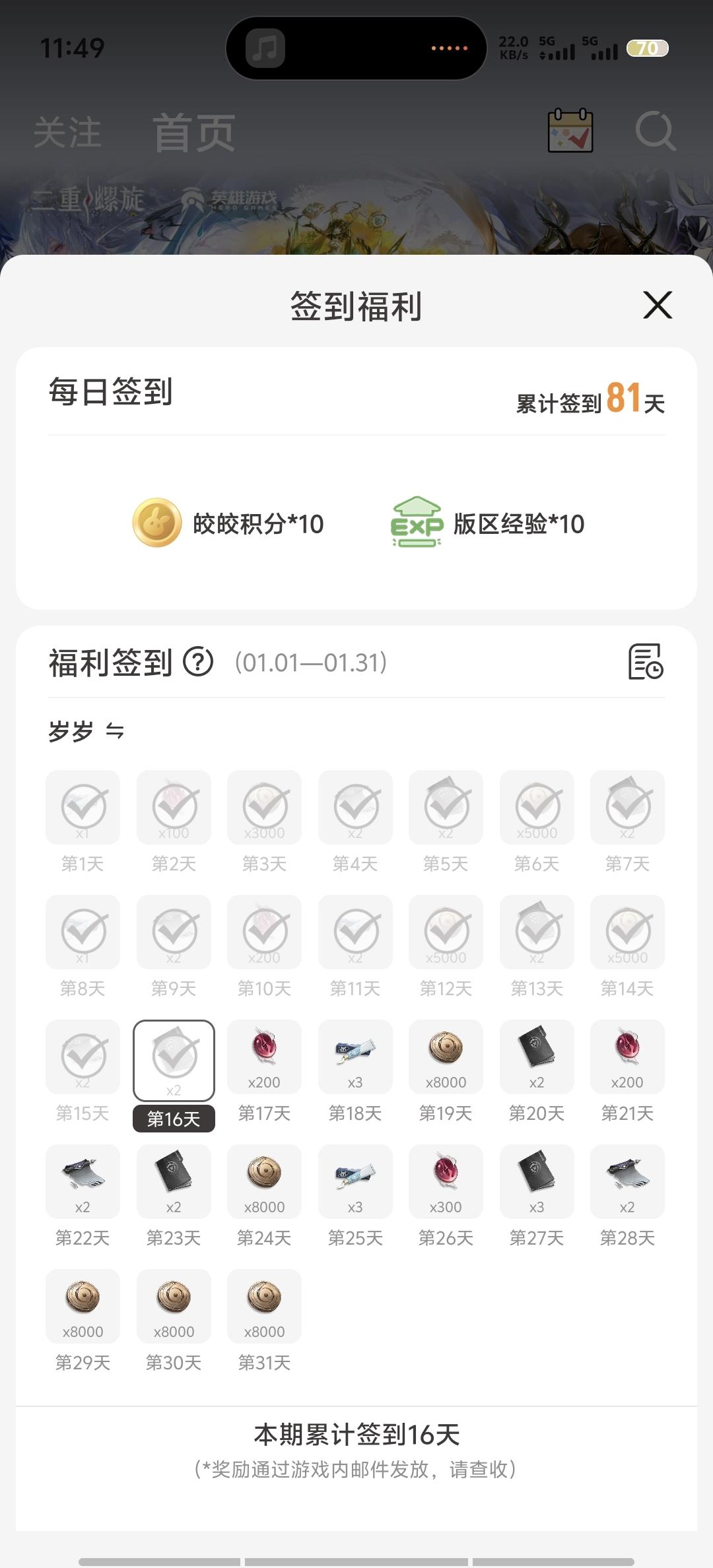View the 第27天 x3 reward
Image resolution: width=713 pixels, height=1568 pixels.
pyautogui.click(x=537, y=1182)
